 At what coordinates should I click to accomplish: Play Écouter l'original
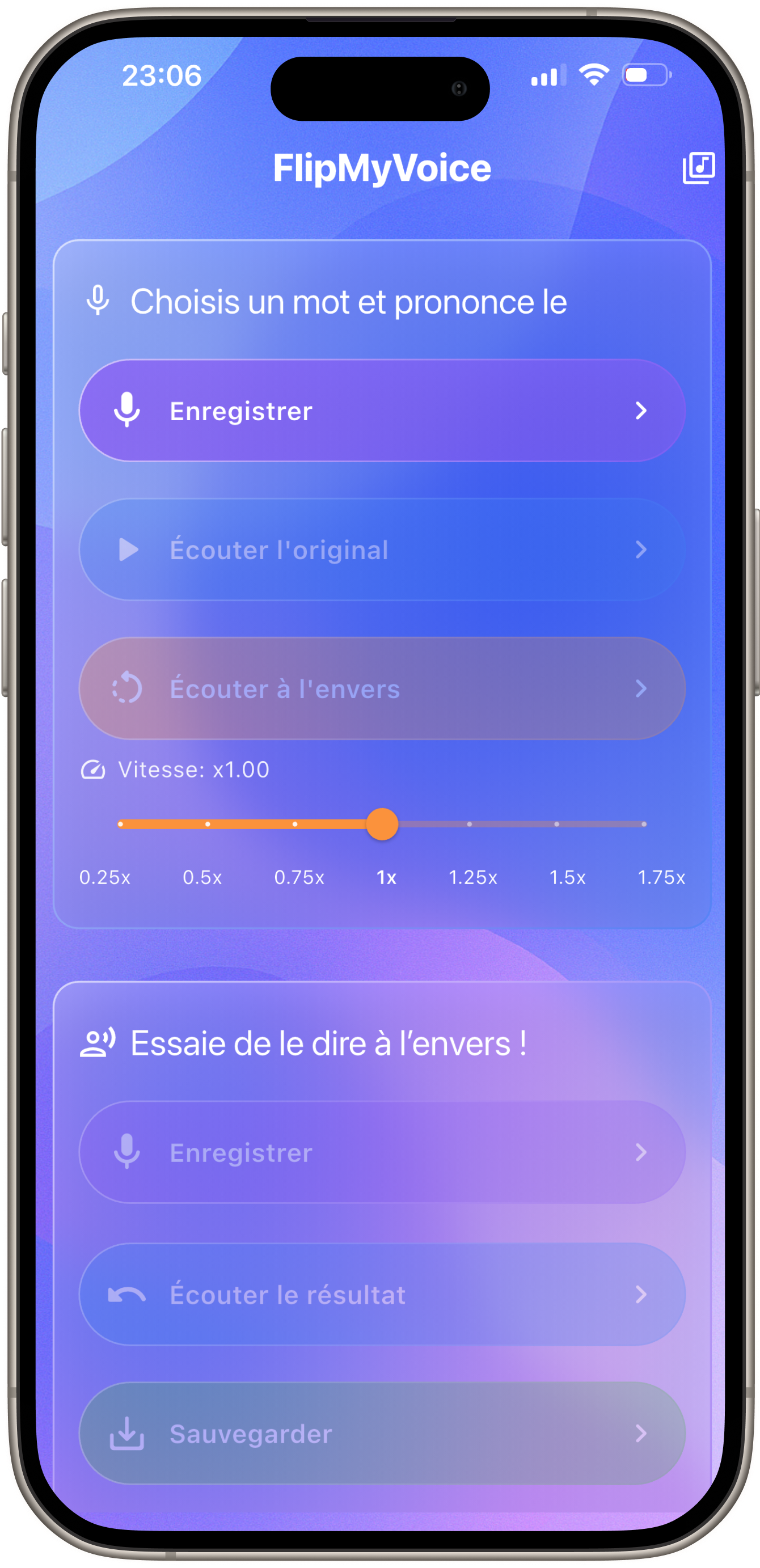382,550
